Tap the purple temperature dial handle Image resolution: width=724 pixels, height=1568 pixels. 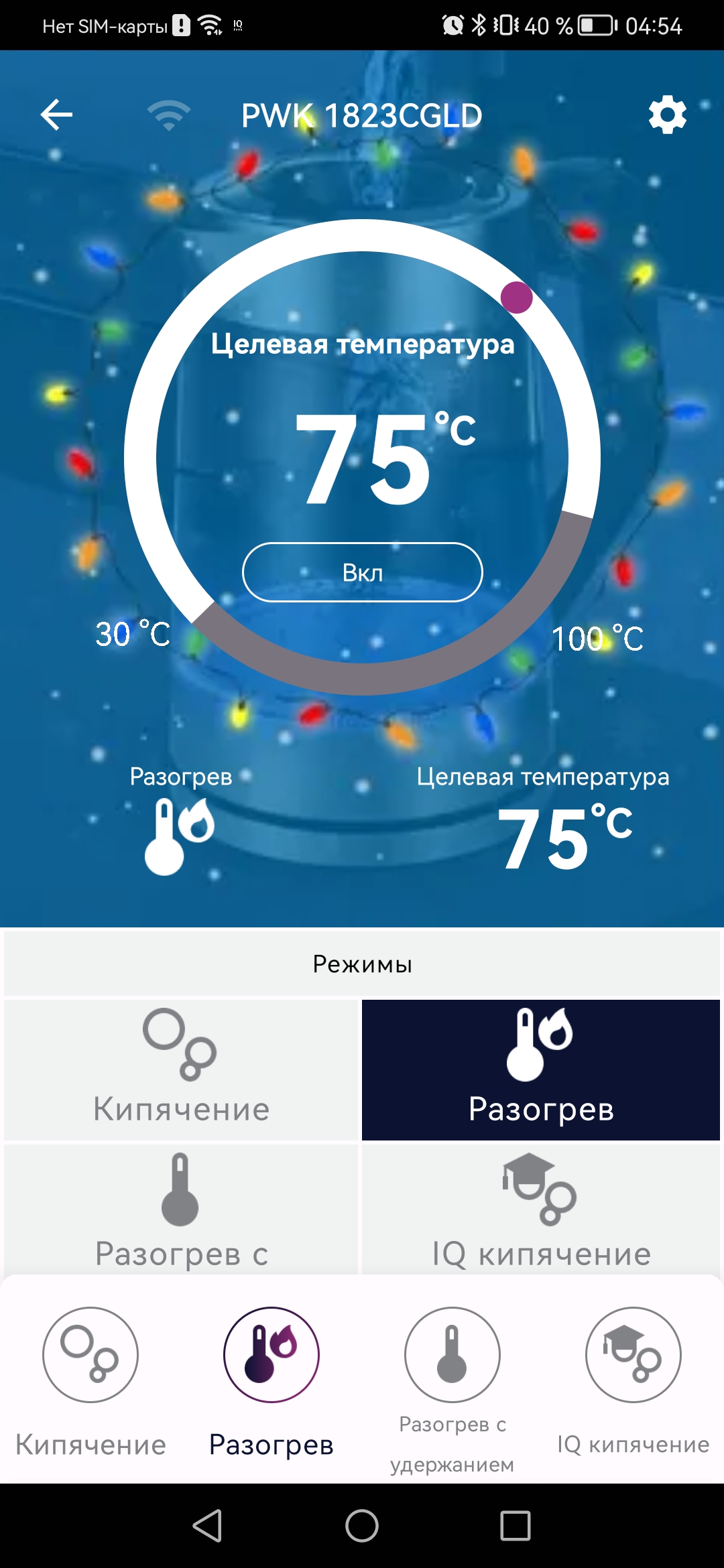516,297
